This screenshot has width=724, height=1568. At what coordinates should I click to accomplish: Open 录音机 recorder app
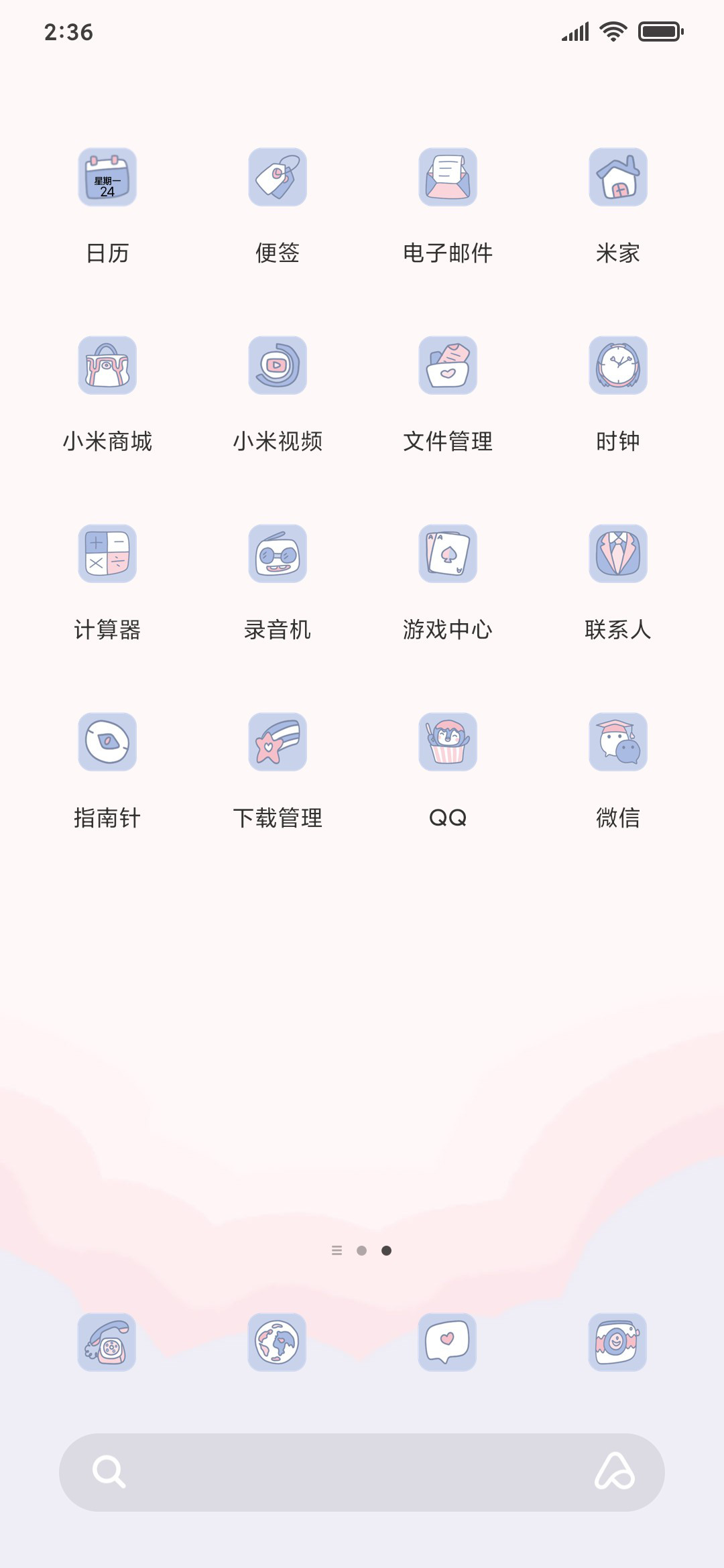(x=278, y=553)
